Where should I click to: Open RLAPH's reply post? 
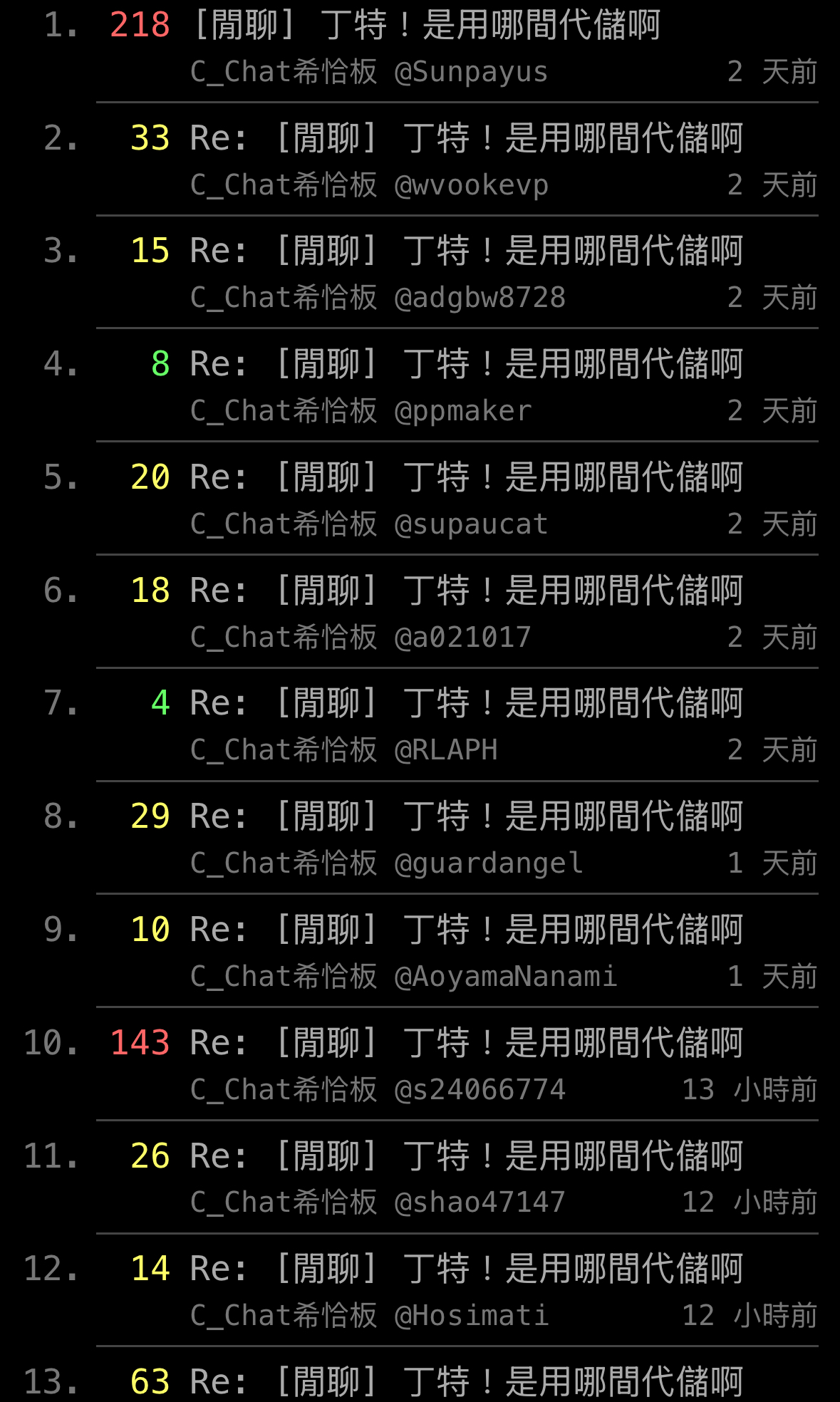tap(420, 725)
